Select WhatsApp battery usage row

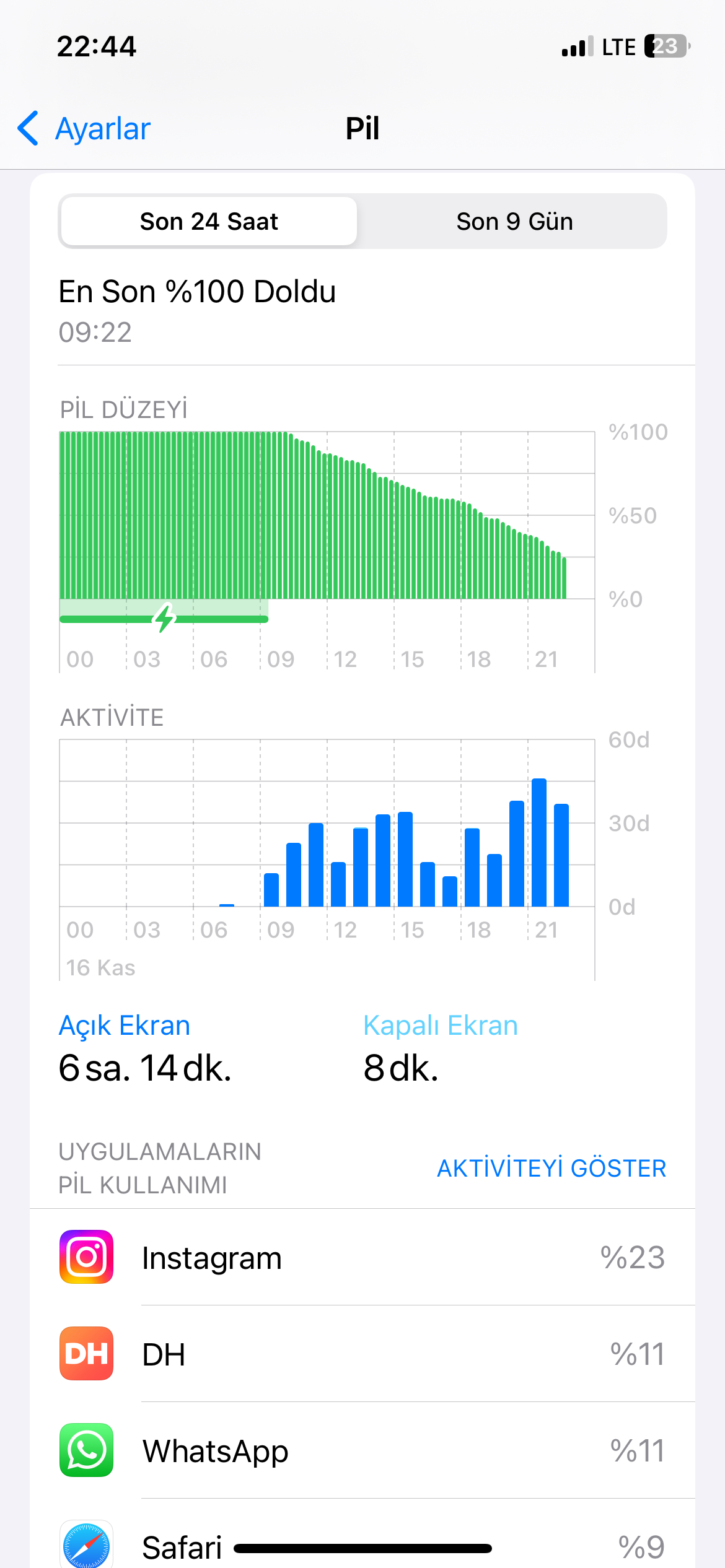pos(362,1450)
